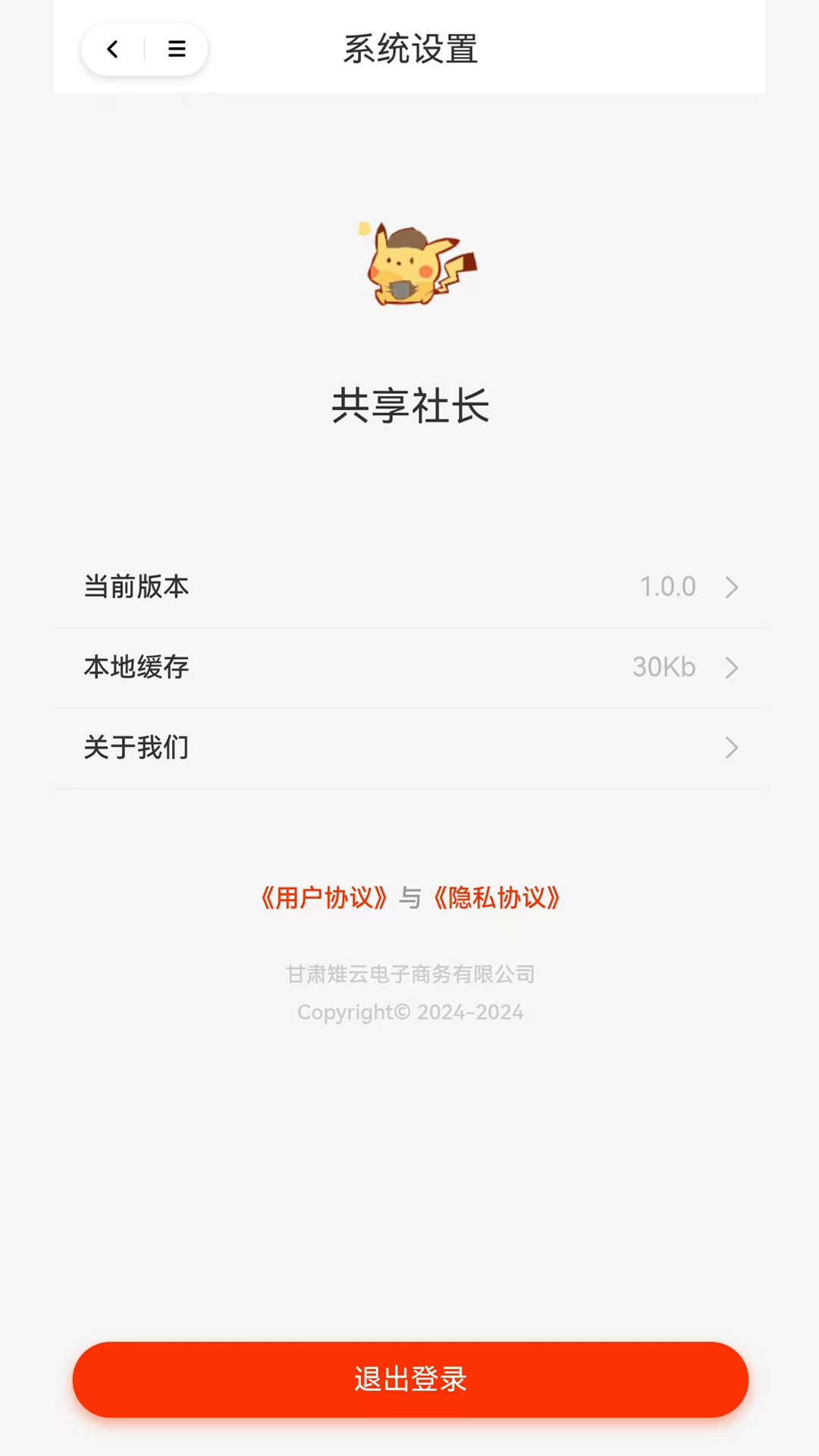Viewport: 819px width, 1456px height.
Task: Expand the 当前版本 entry showing 1.0.0
Action: tap(409, 587)
